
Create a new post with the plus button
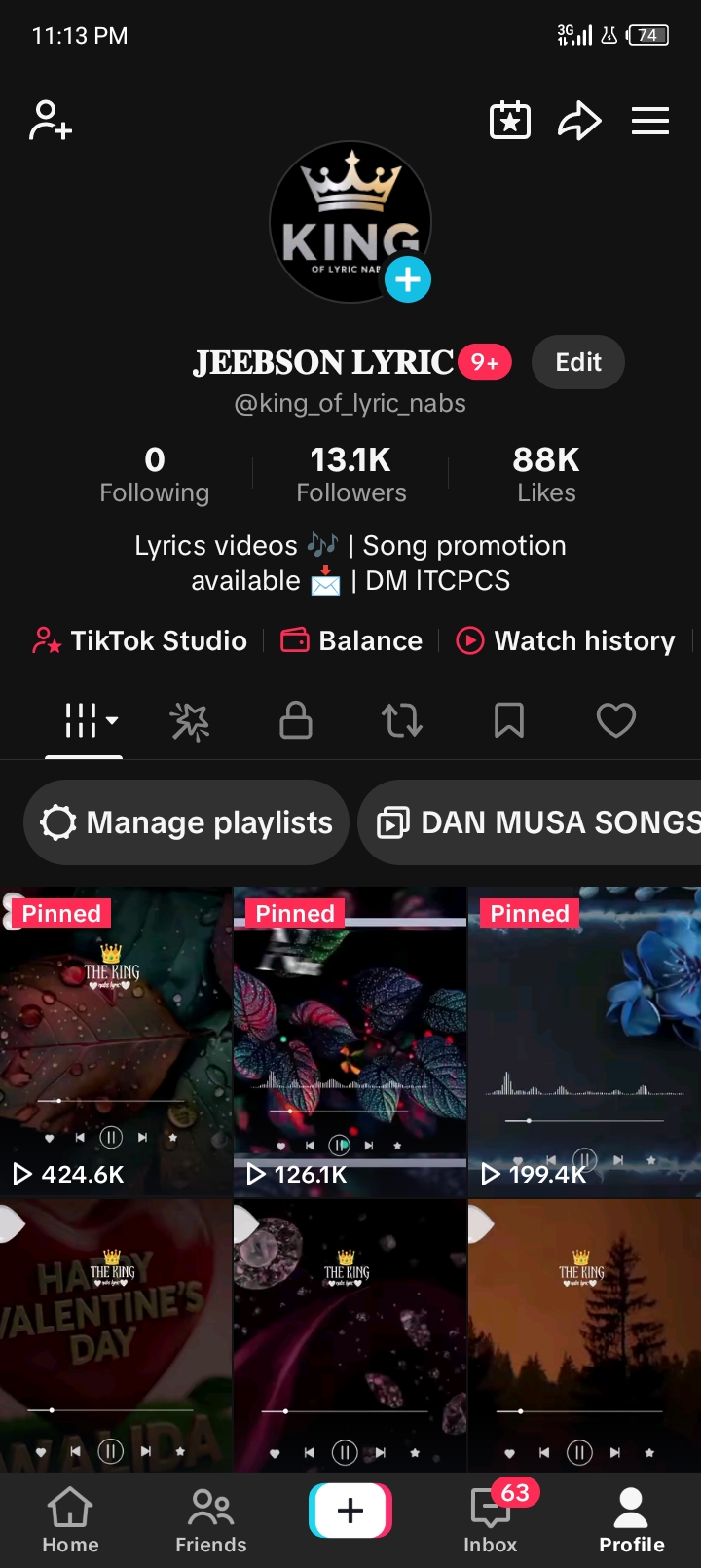point(350,1511)
